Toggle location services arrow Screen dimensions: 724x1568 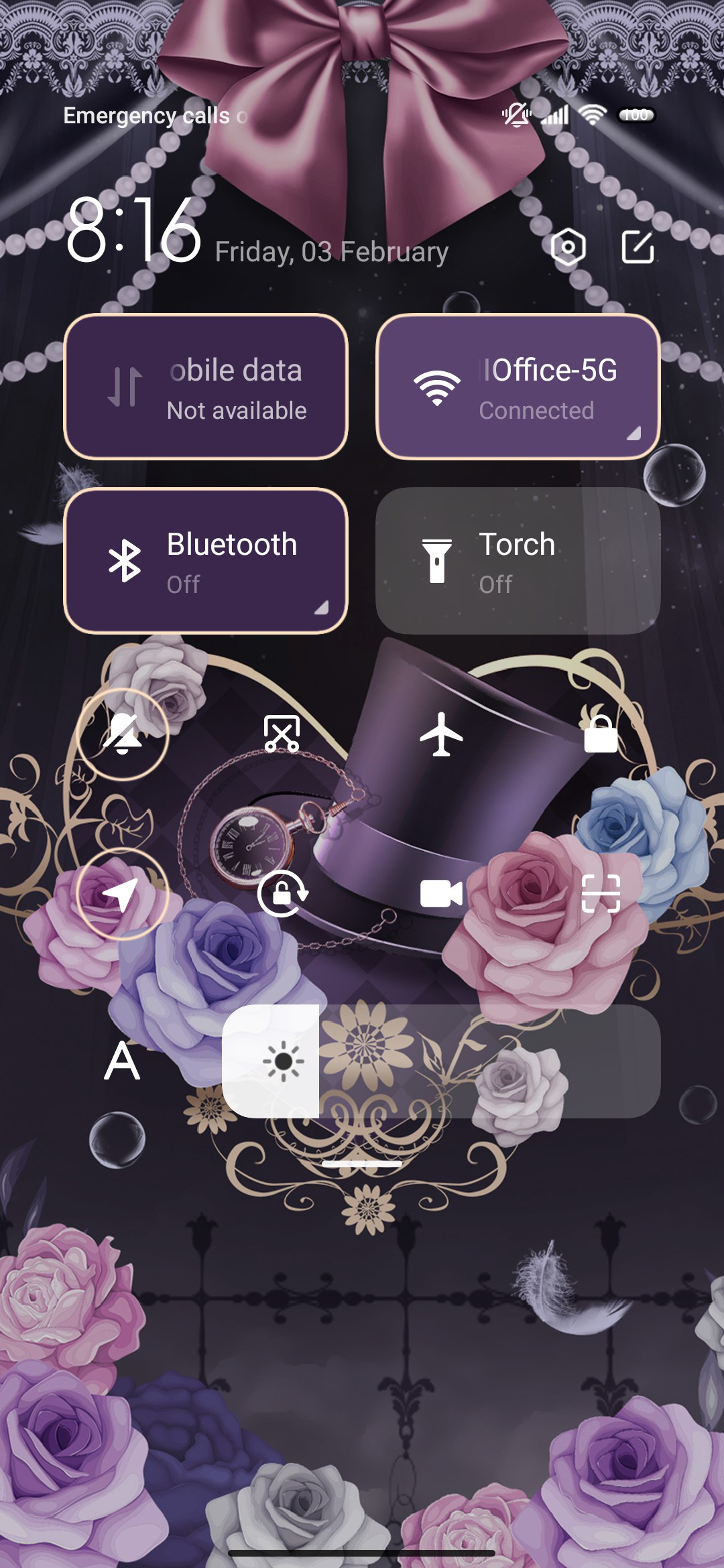click(x=123, y=894)
